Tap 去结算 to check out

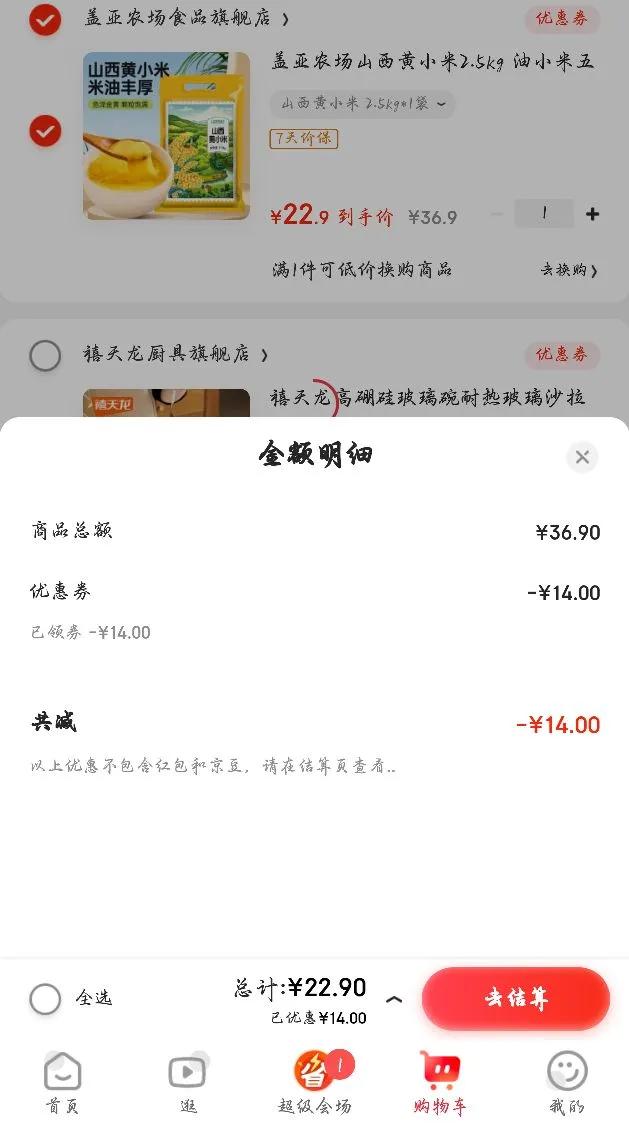click(516, 998)
